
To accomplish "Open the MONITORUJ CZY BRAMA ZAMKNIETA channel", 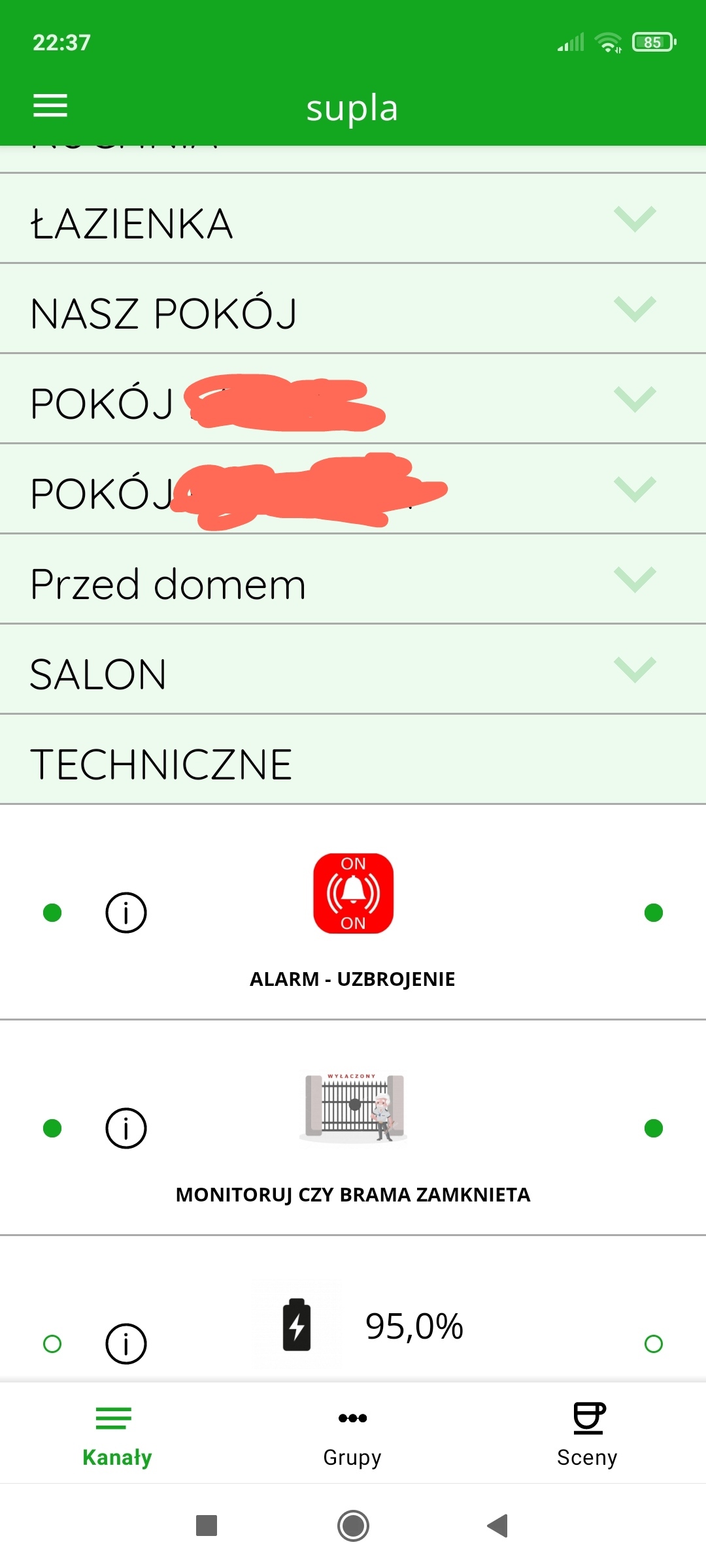I will 353,1109.
